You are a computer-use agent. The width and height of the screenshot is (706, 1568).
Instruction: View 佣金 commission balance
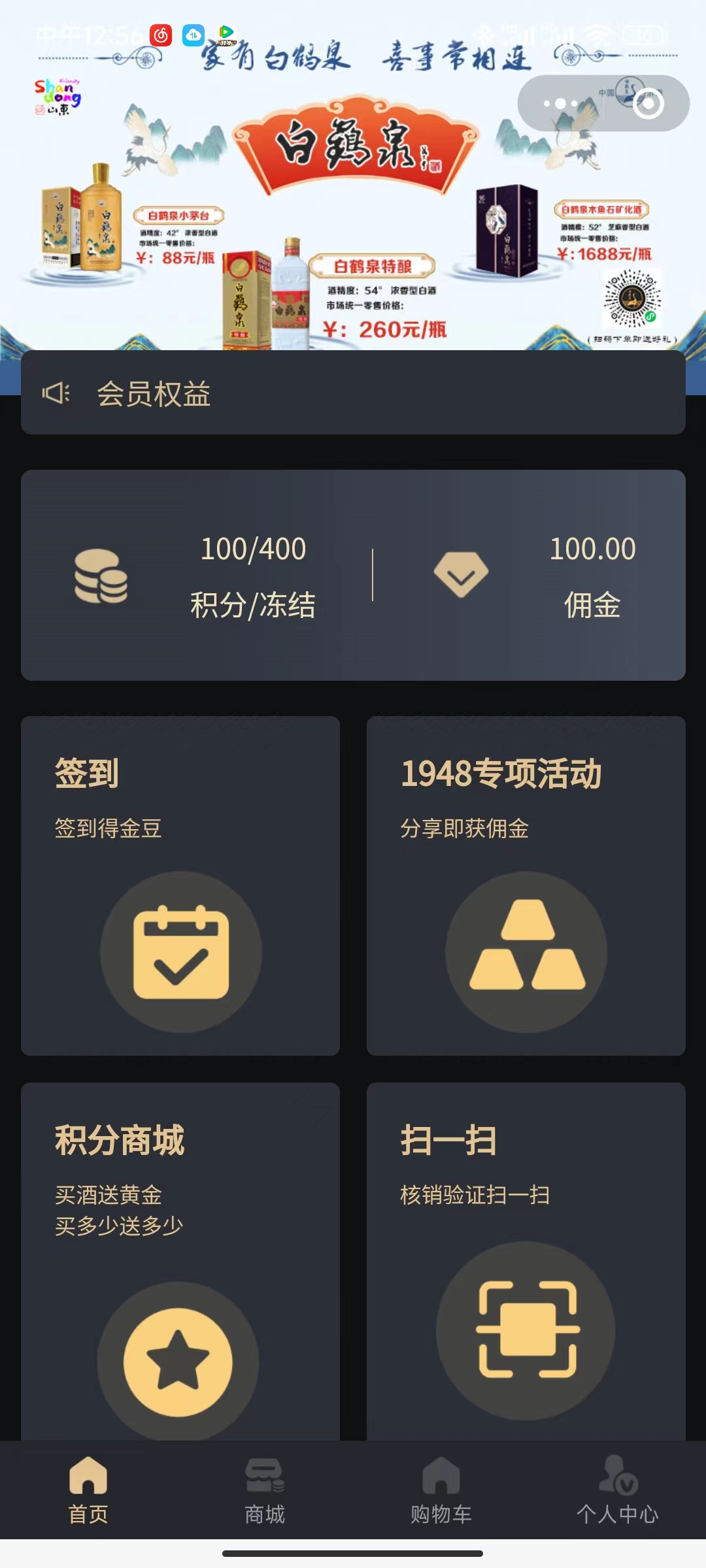592,576
